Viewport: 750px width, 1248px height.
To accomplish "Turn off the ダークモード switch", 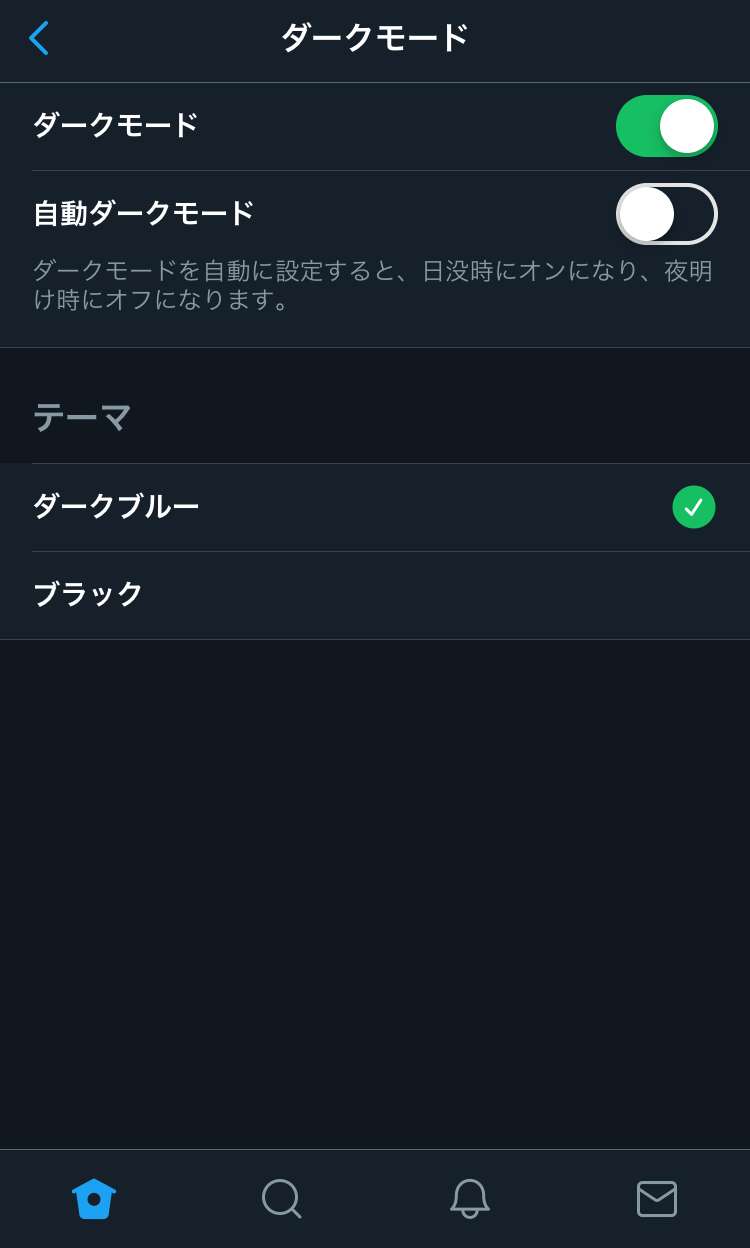I will pyautogui.click(x=666, y=126).
